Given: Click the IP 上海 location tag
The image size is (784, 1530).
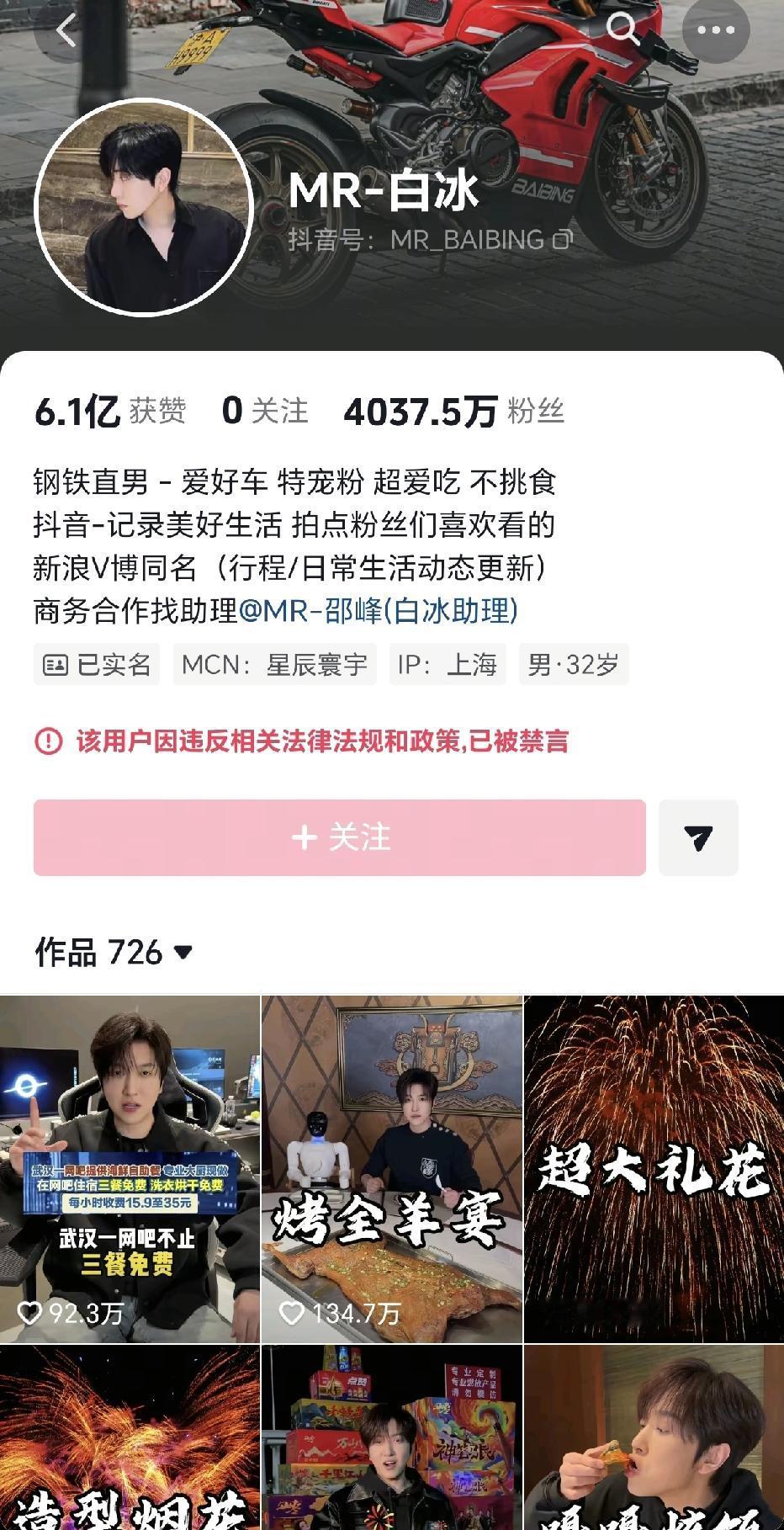Looking at the screenshot, I should [x=448, y=664].
